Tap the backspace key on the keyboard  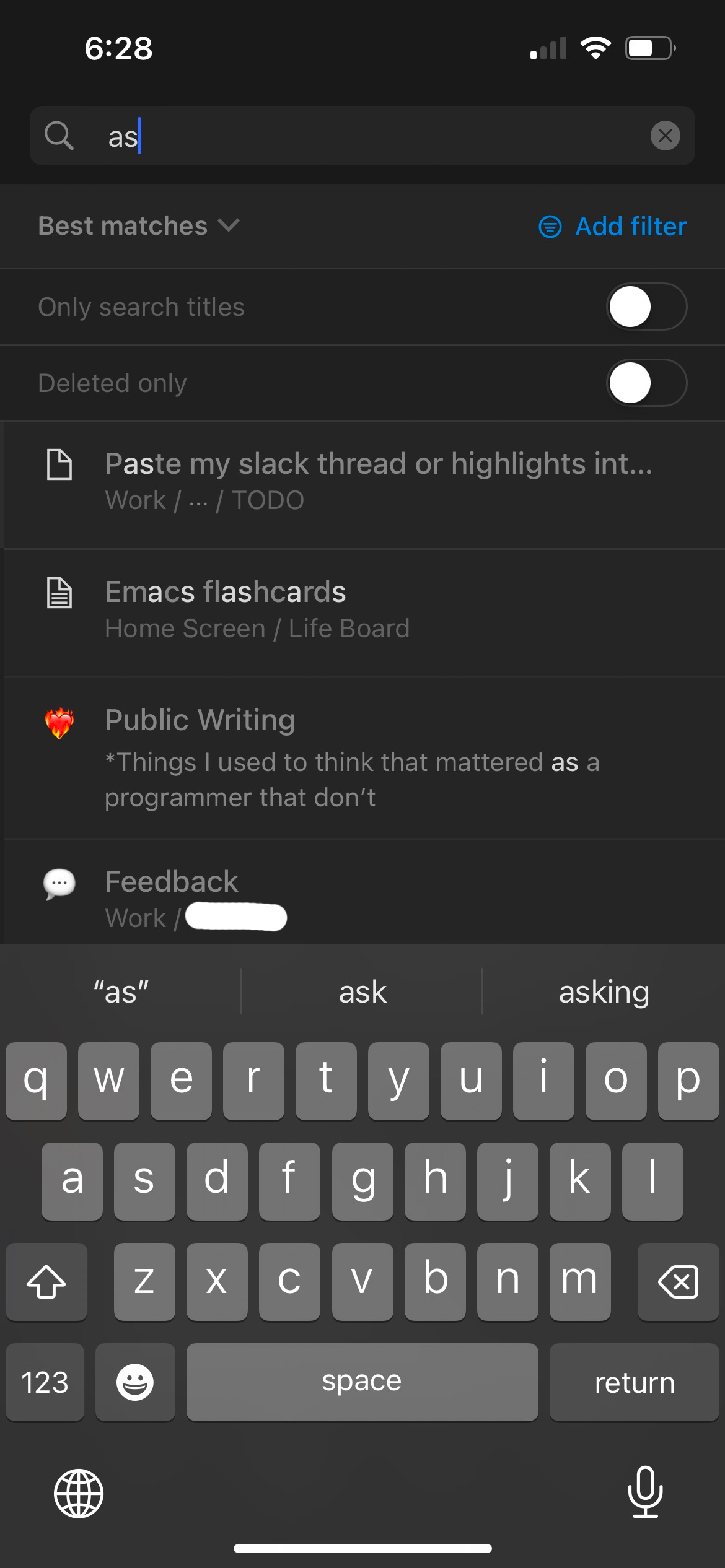pyautogui.click(x=678, y=1281)
